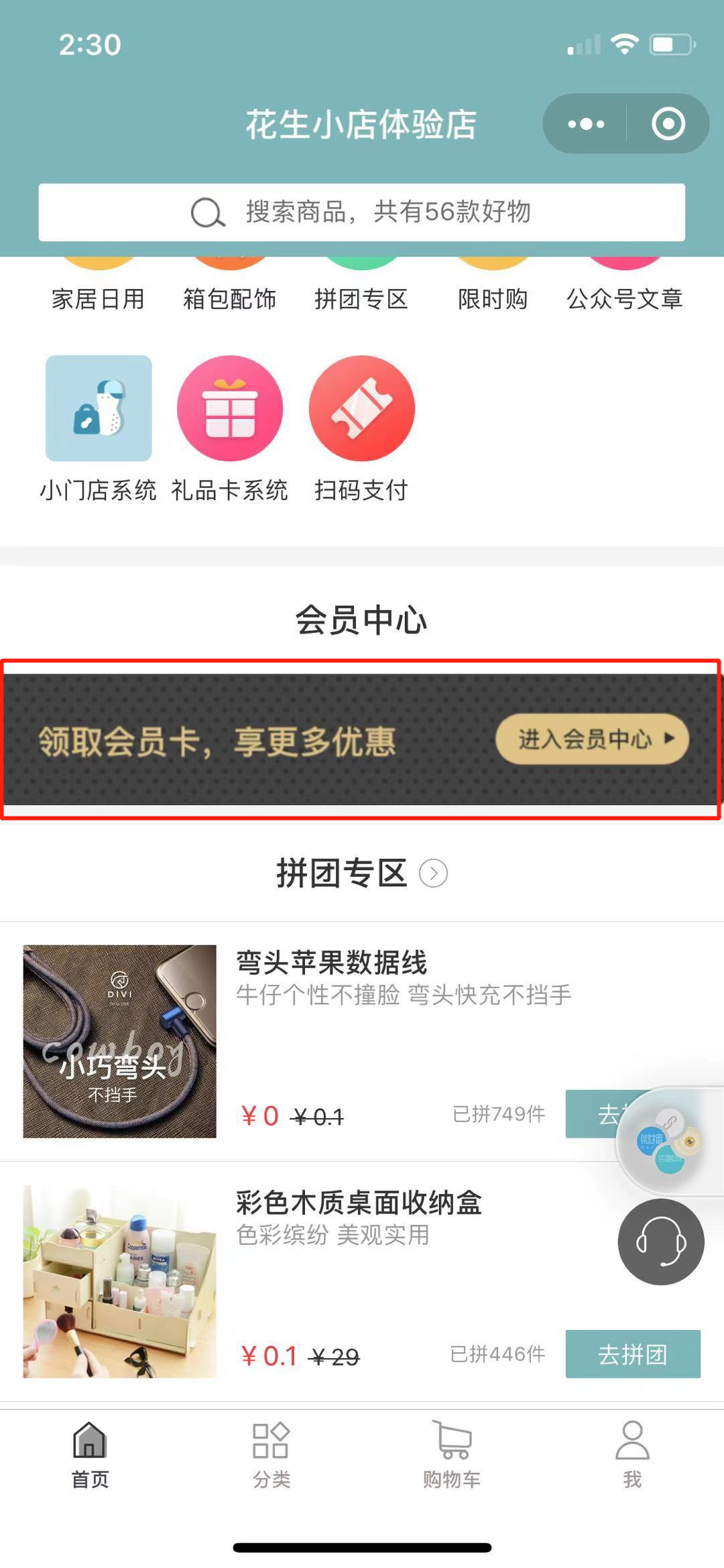Open the 弯头苹果数据线 product
Screen dimensions: 724x1568
pyautogui.click(x=331, y=963)
